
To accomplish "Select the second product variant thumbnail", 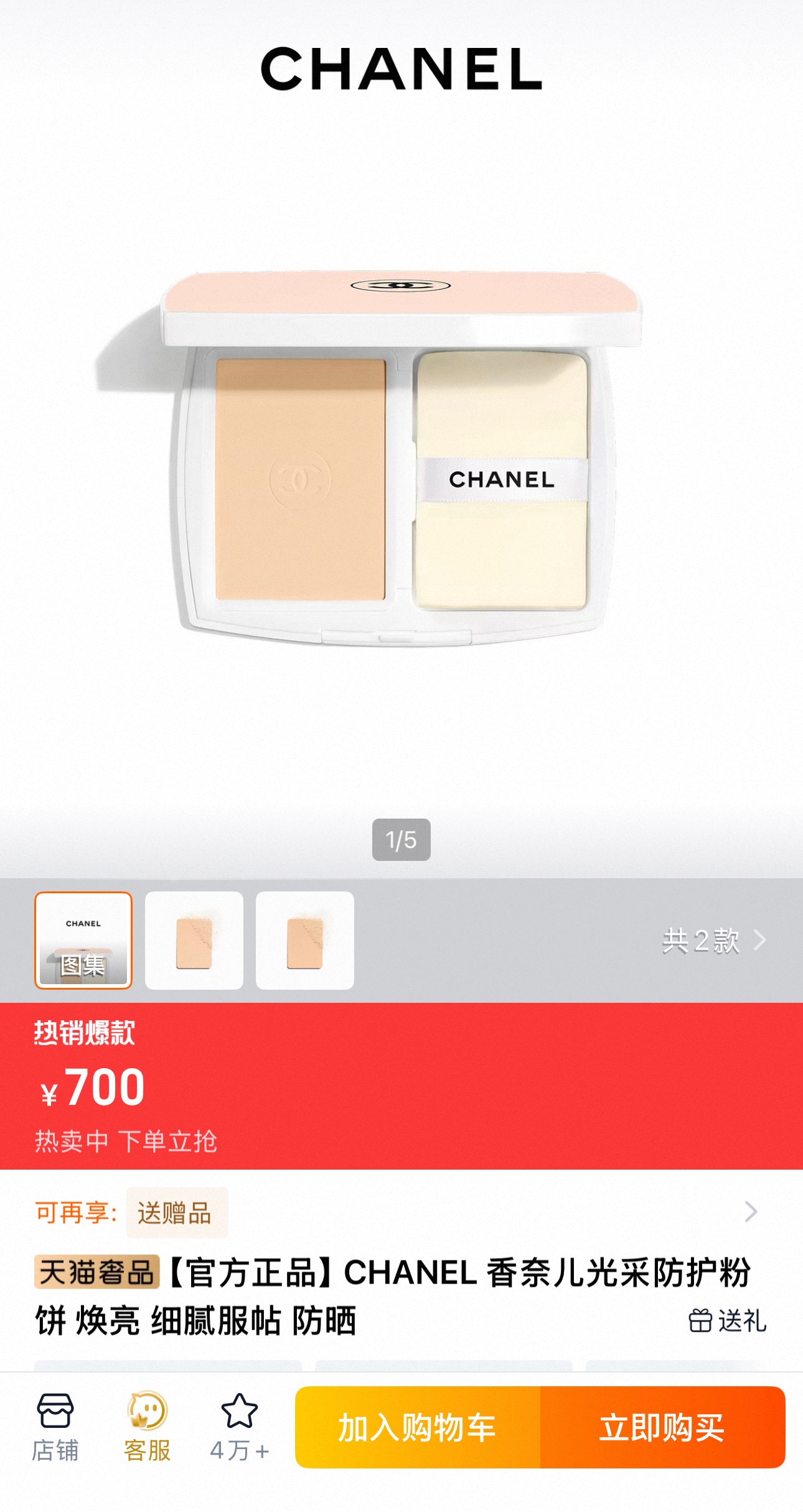I will click(194, 940).
